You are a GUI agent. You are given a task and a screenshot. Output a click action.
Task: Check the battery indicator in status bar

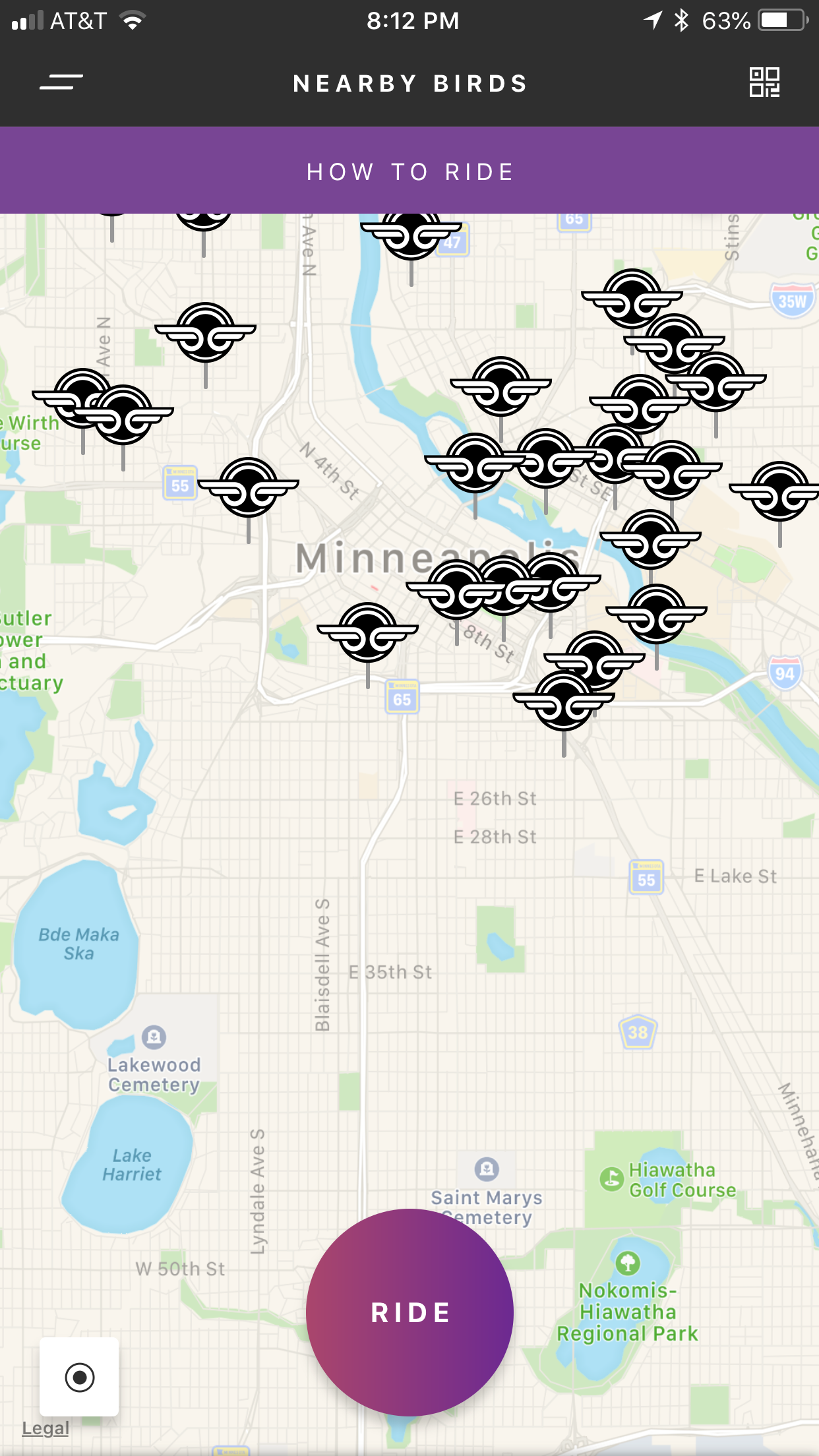(781, 20)
